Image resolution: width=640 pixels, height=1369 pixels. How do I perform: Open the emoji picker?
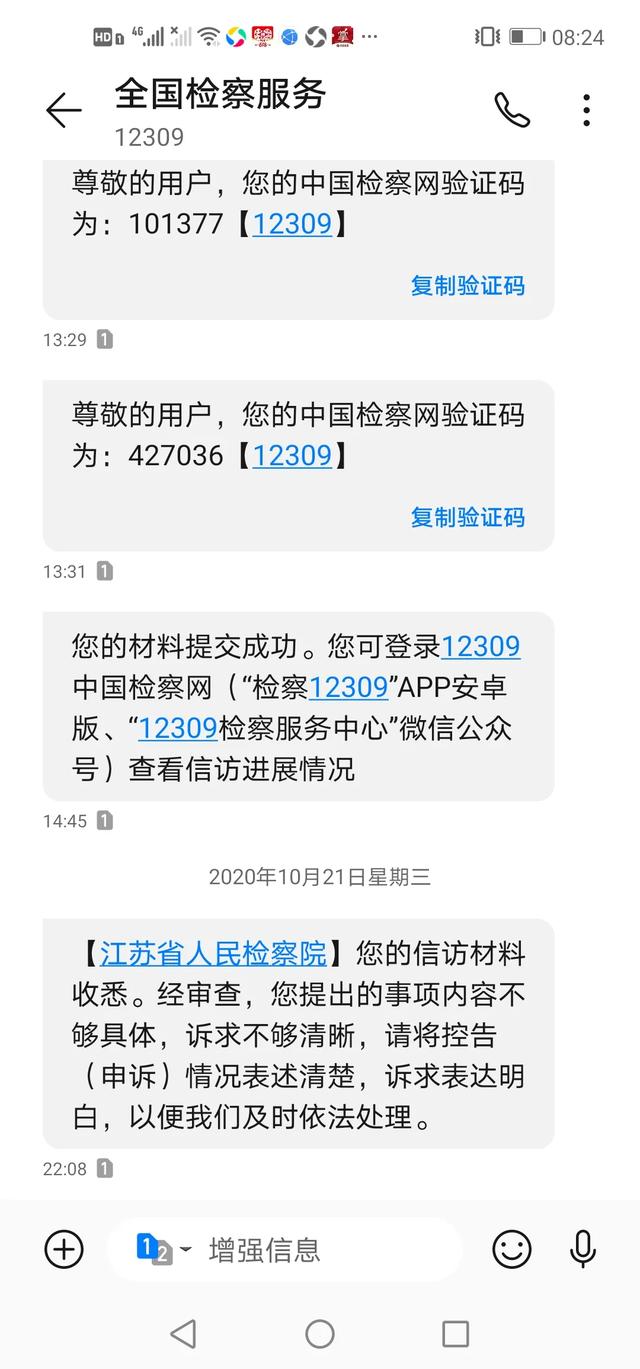tap(512, 1249)
